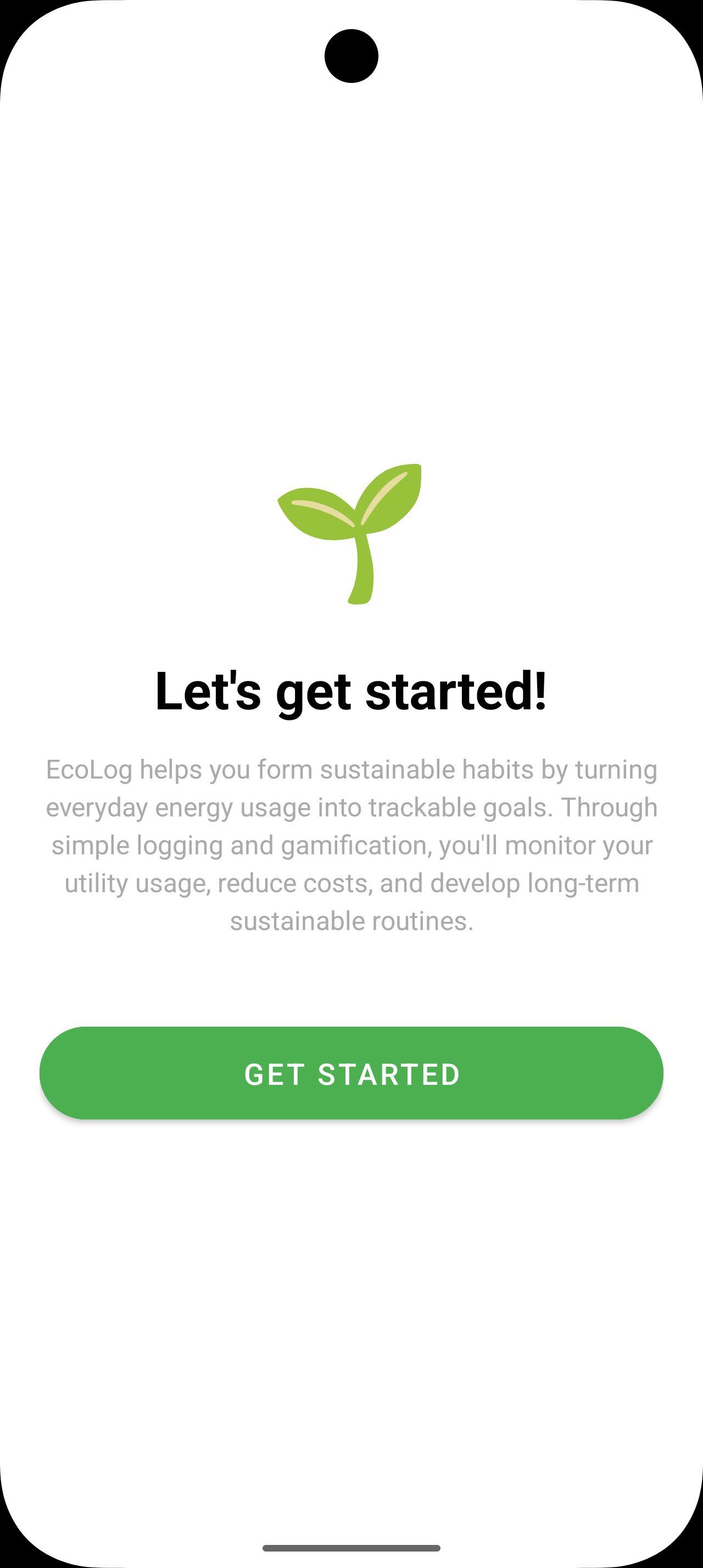This screenshot has width=703, height=1568.
Task: Tap the green Get Started button
Action: [351, 1073]
